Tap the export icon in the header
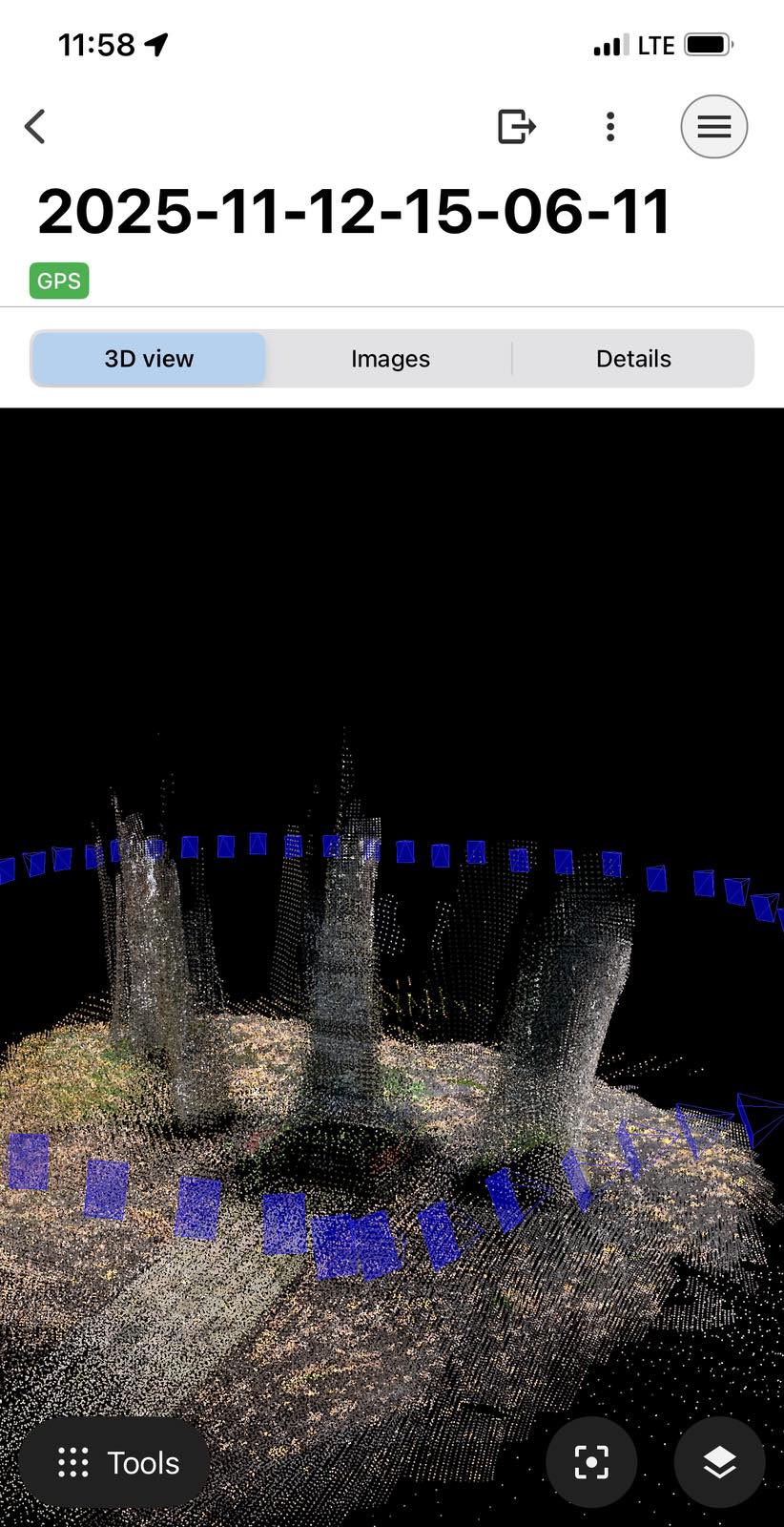The height and width of the screenshot is (1527, 784). (516, 126)
